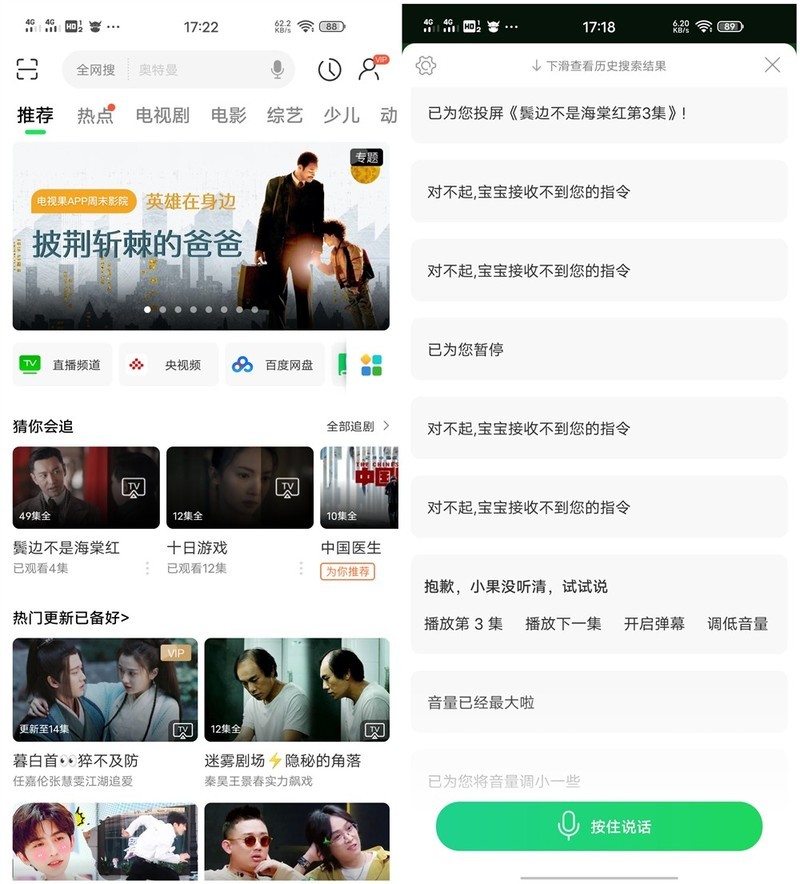
Task: Open 直播频道 via the green TV icon
Action: (x=30, y=364)
